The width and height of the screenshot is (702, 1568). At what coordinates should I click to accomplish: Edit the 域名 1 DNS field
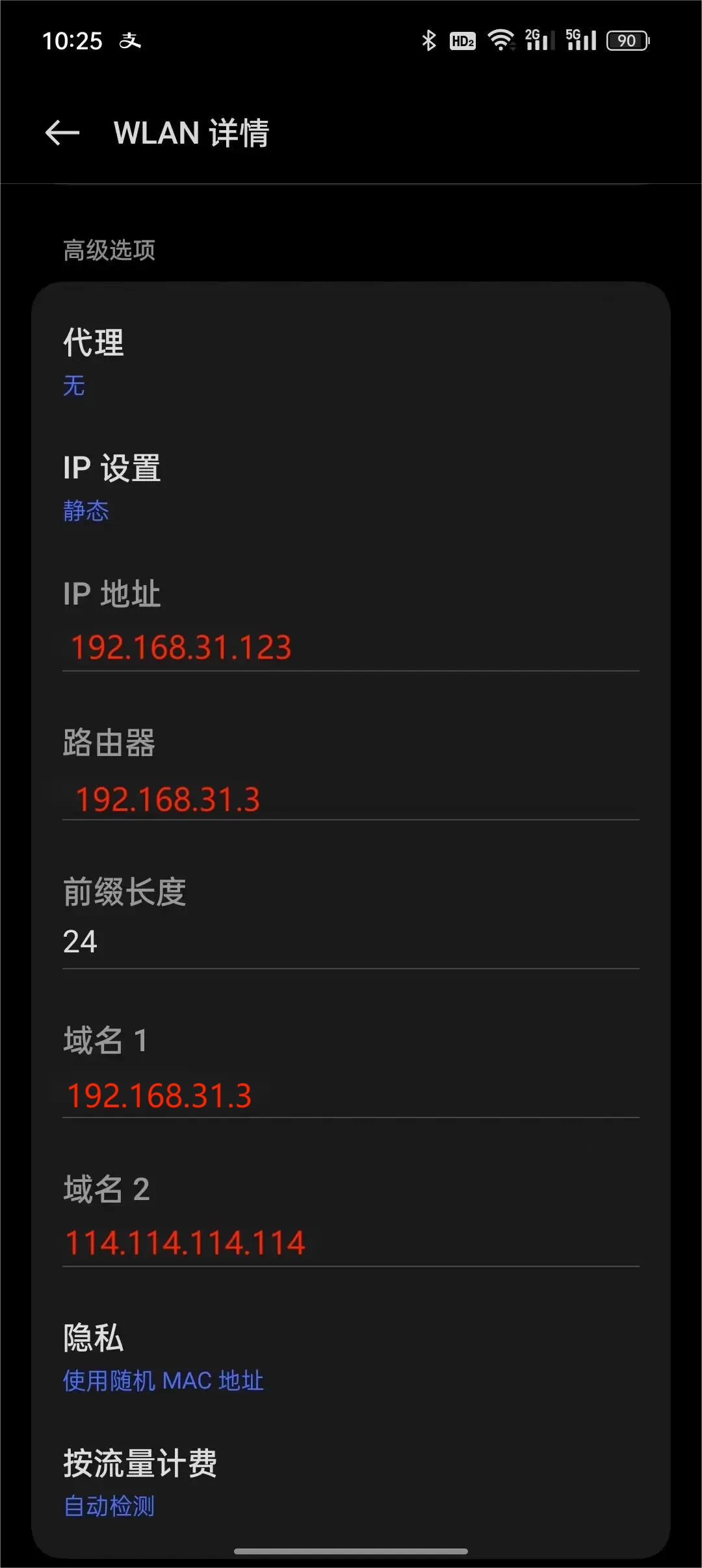coord(351,1095)
